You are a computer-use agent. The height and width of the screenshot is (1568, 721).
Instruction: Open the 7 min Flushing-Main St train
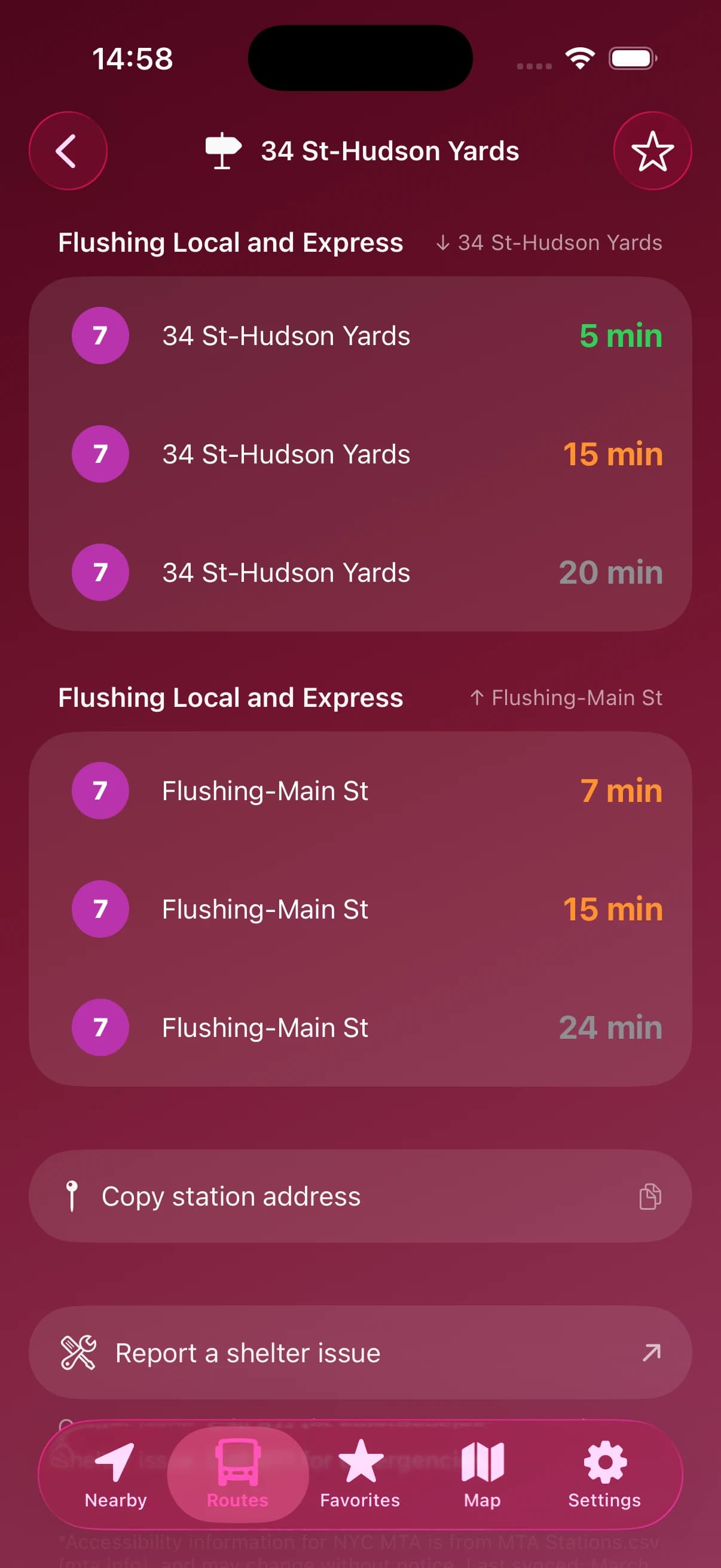tap(360, 790)
